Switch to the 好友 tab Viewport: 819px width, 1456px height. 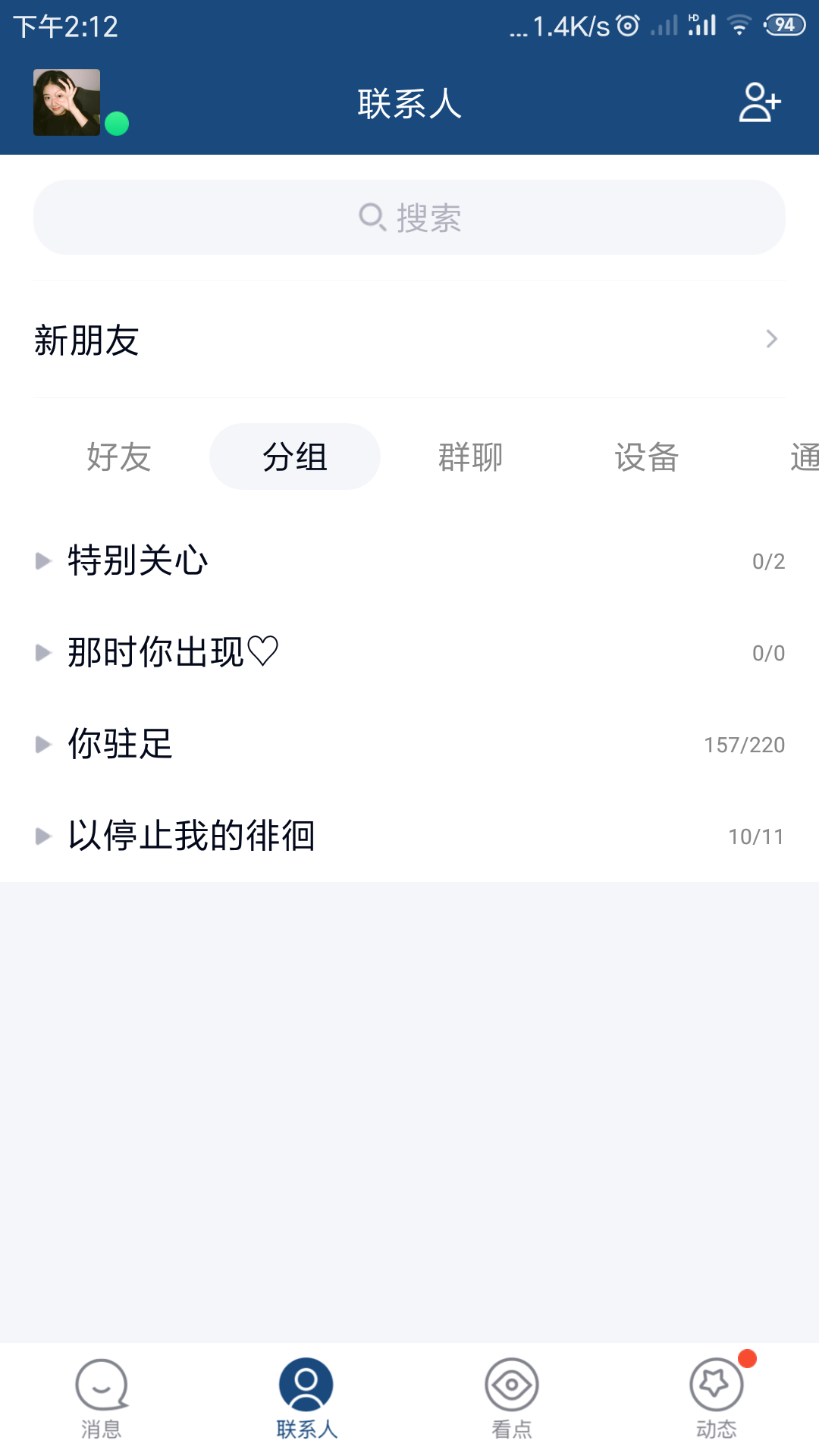pyautogui.click(x=119, y=457)
